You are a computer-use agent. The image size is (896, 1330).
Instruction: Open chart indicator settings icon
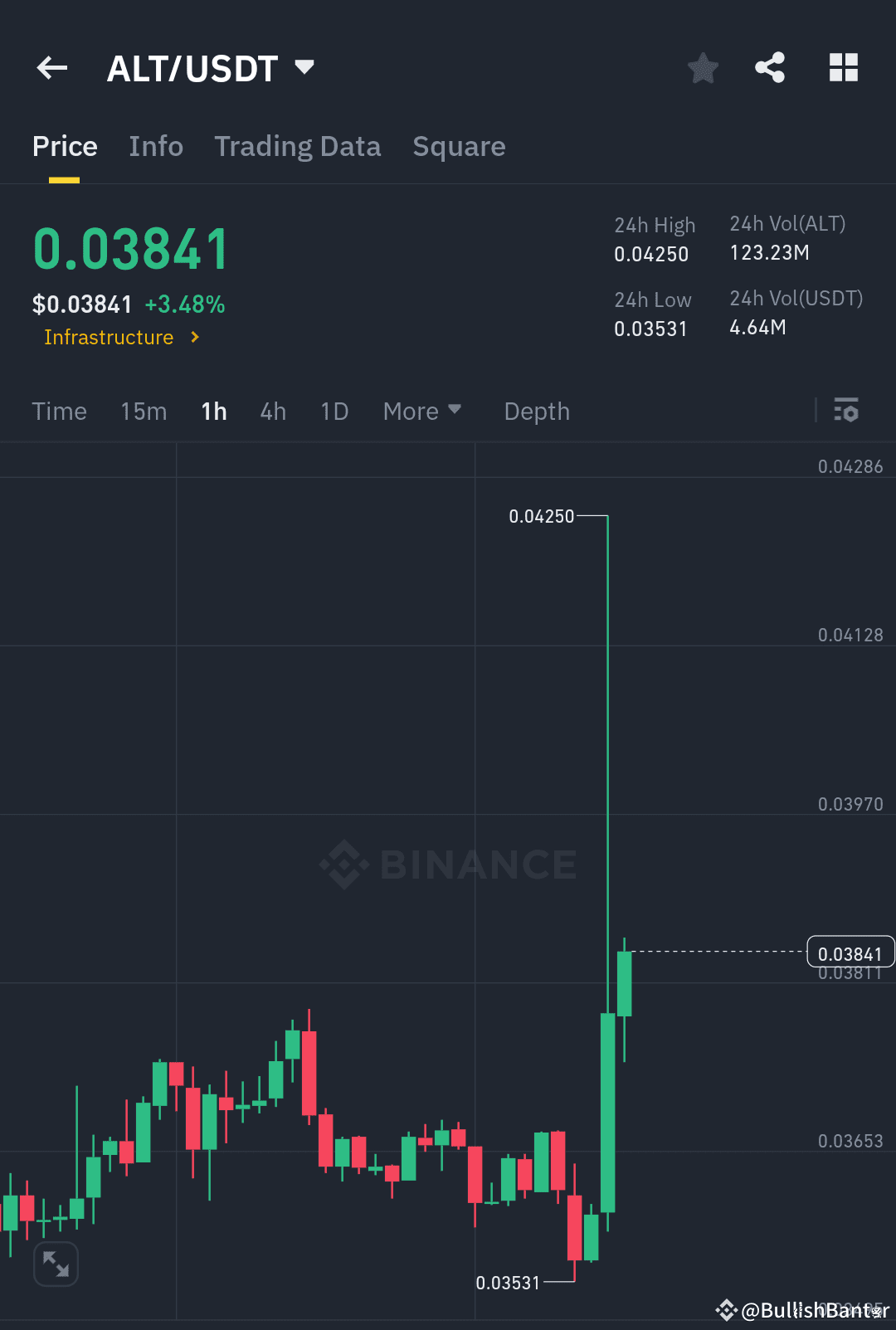846,410
